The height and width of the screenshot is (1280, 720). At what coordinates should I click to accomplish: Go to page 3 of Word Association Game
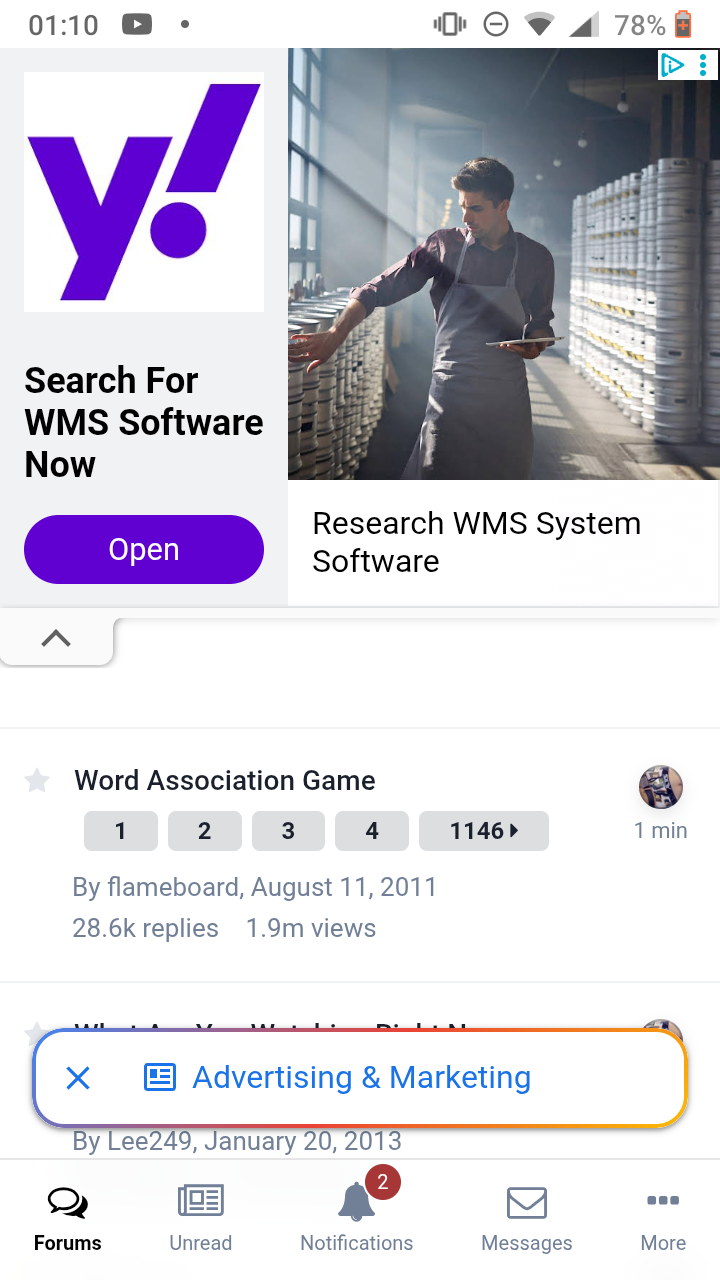[x=288, y=831]
